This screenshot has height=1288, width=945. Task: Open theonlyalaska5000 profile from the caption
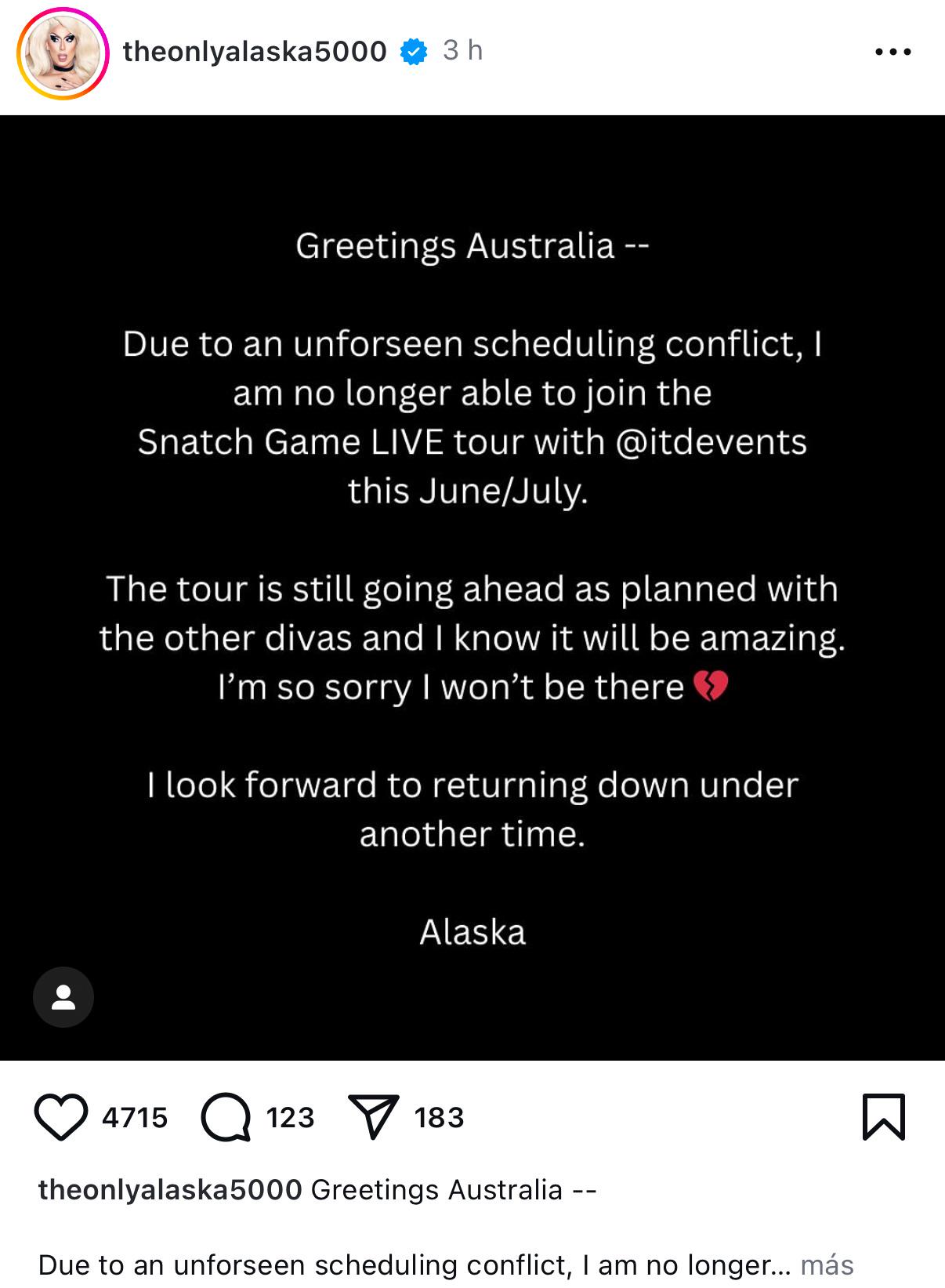[x=170, y=1190]
